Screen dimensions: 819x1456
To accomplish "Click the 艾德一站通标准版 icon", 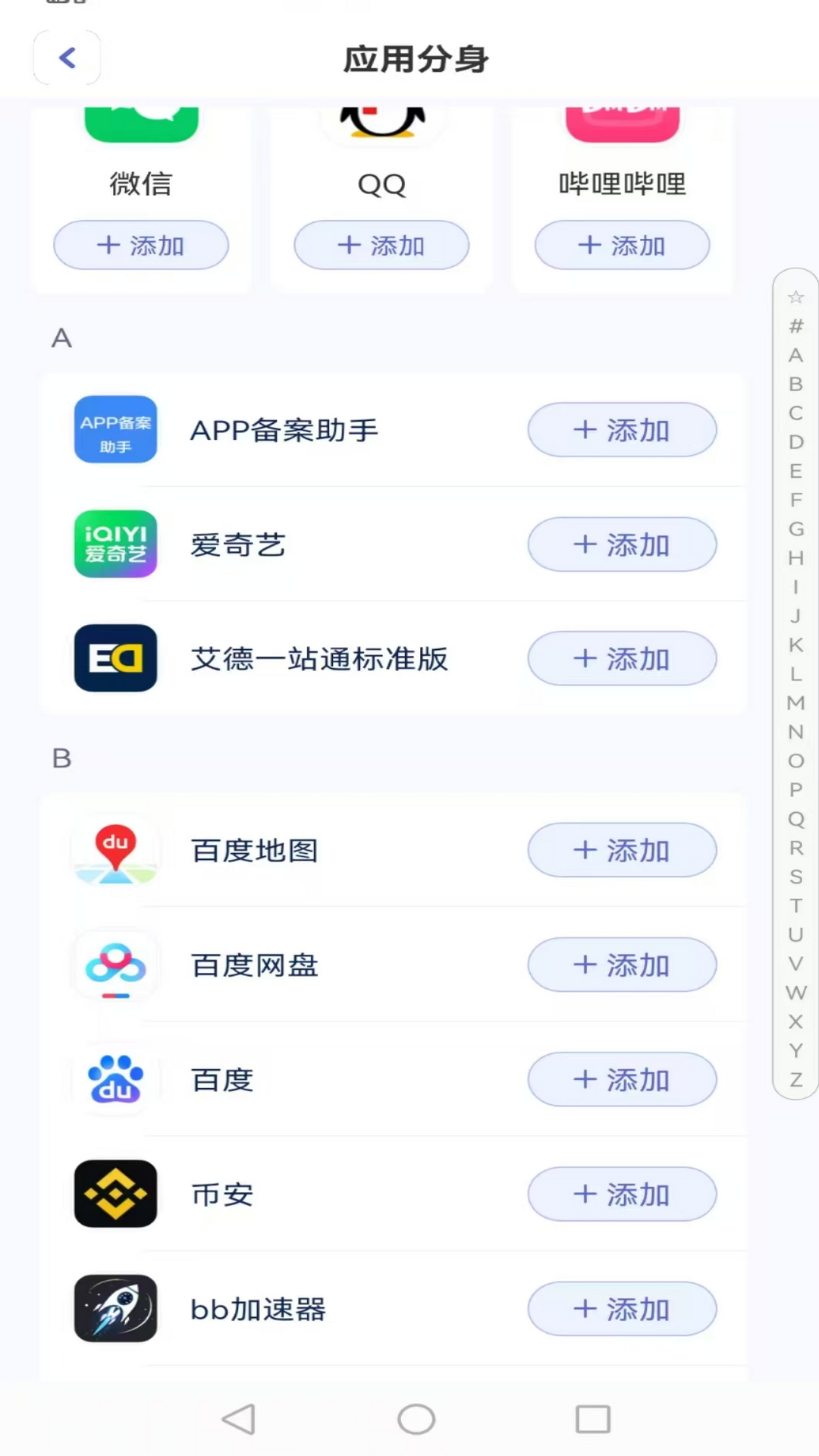I will click(115, 658).
